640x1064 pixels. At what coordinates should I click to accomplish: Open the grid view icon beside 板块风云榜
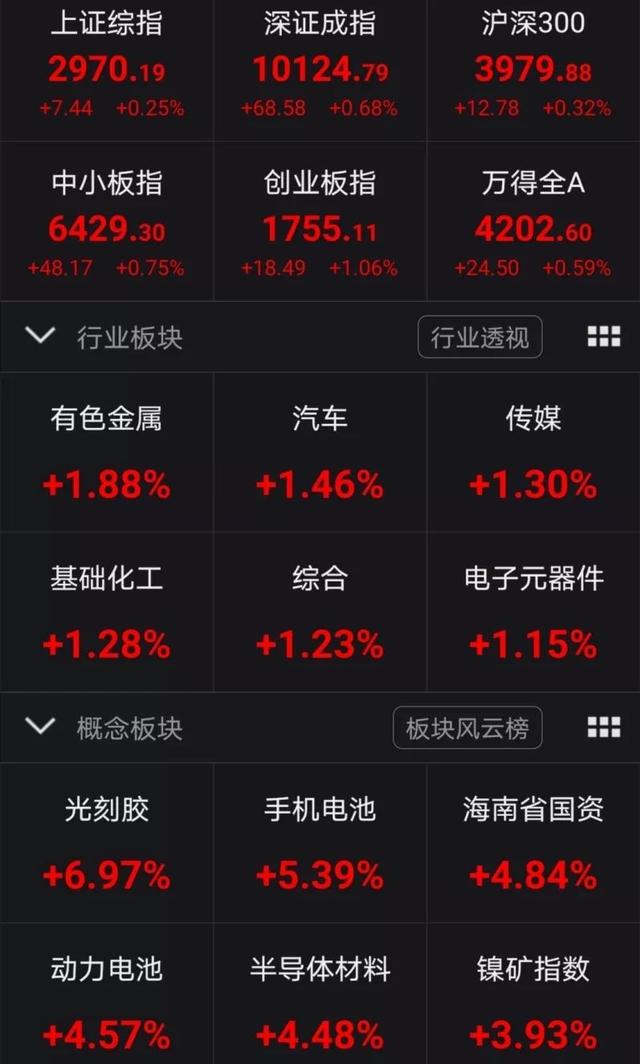(603, 728)
